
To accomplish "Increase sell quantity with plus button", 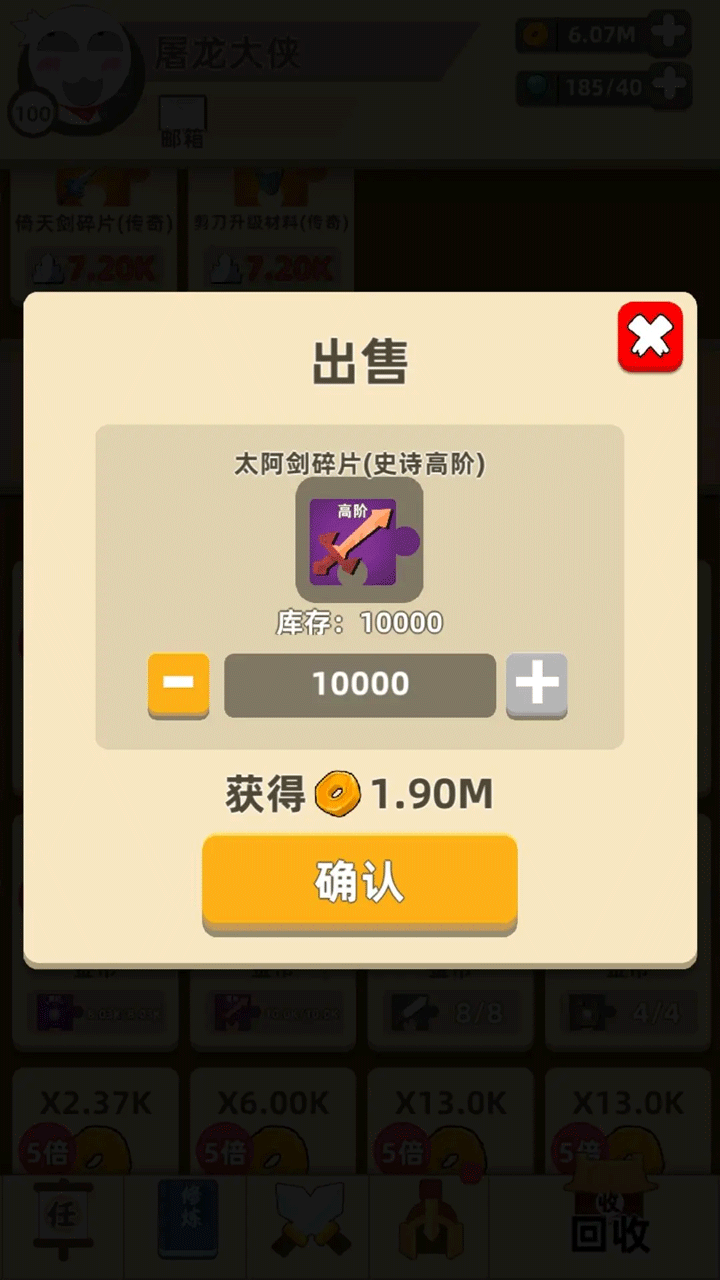I will [x=537, y=684].
